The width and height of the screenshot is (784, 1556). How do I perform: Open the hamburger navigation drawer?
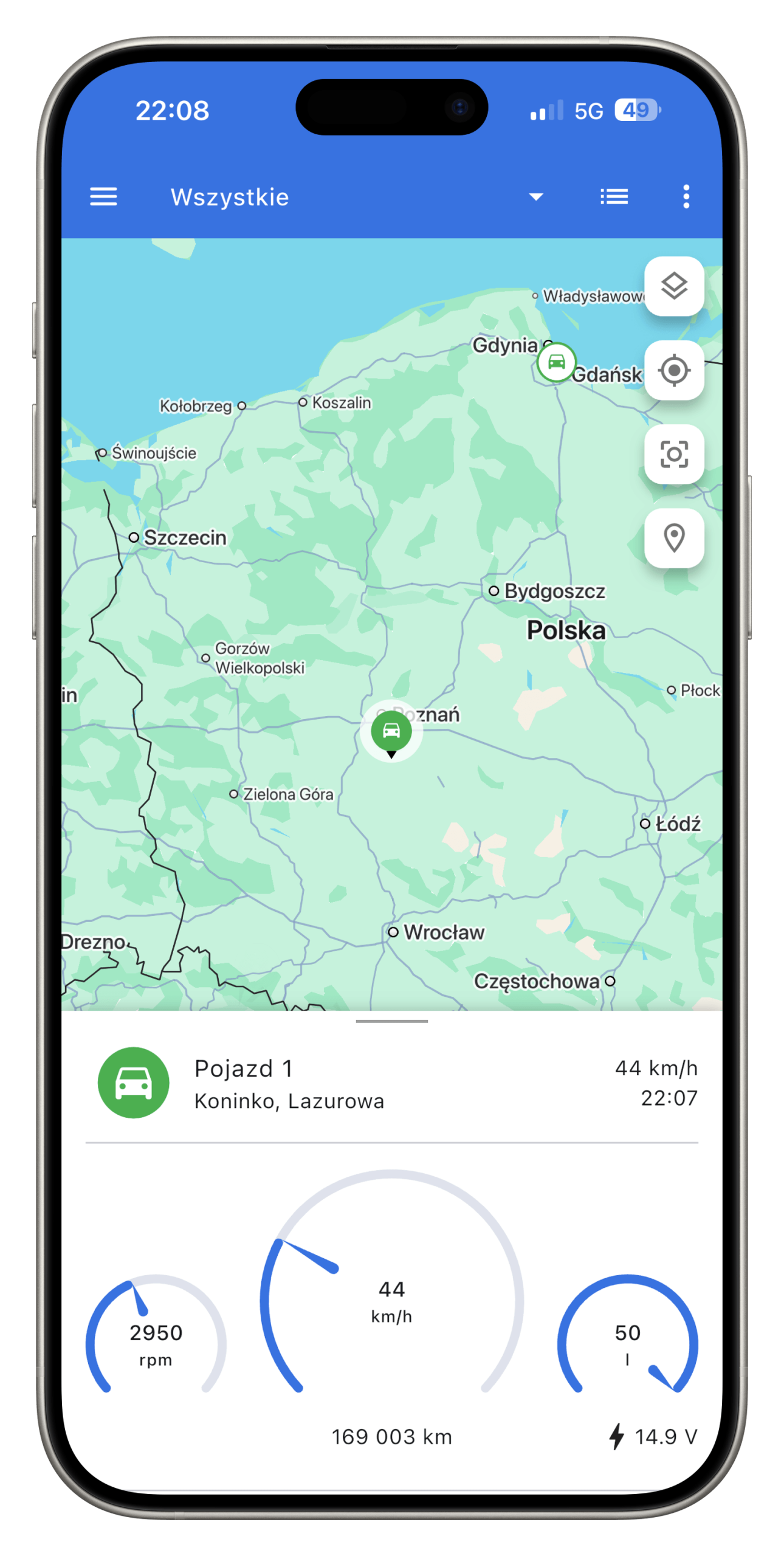[x=103, y=197]
